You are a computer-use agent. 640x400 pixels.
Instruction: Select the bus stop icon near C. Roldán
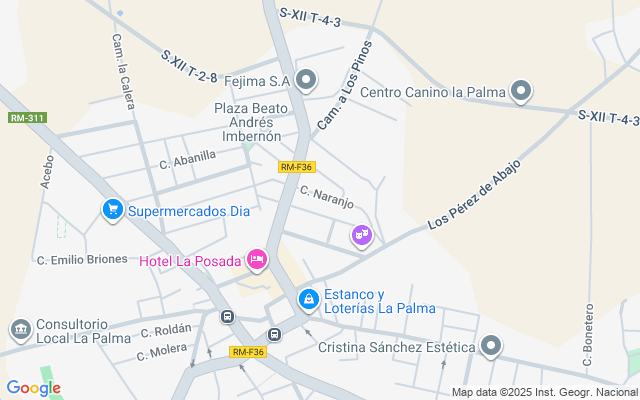(x=227, y=317)
